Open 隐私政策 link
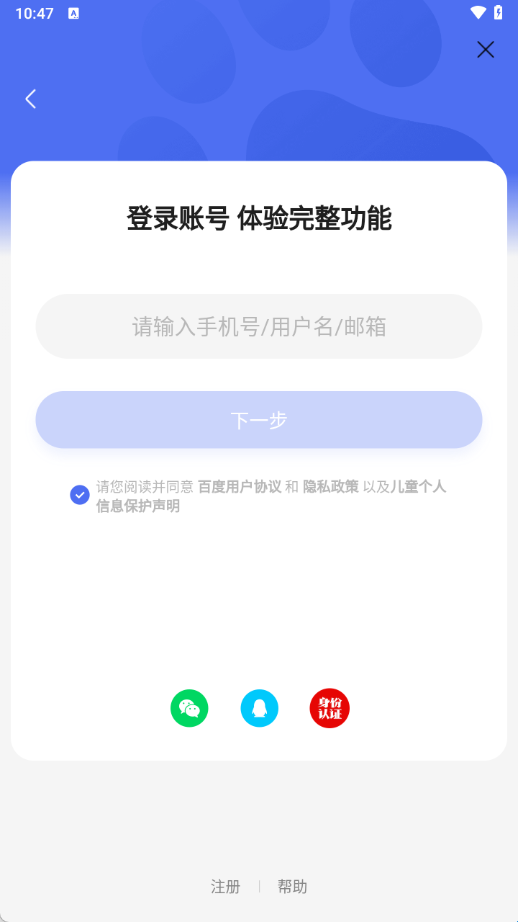The height and width of the screenshot is (922, 518). pos(331,487)
